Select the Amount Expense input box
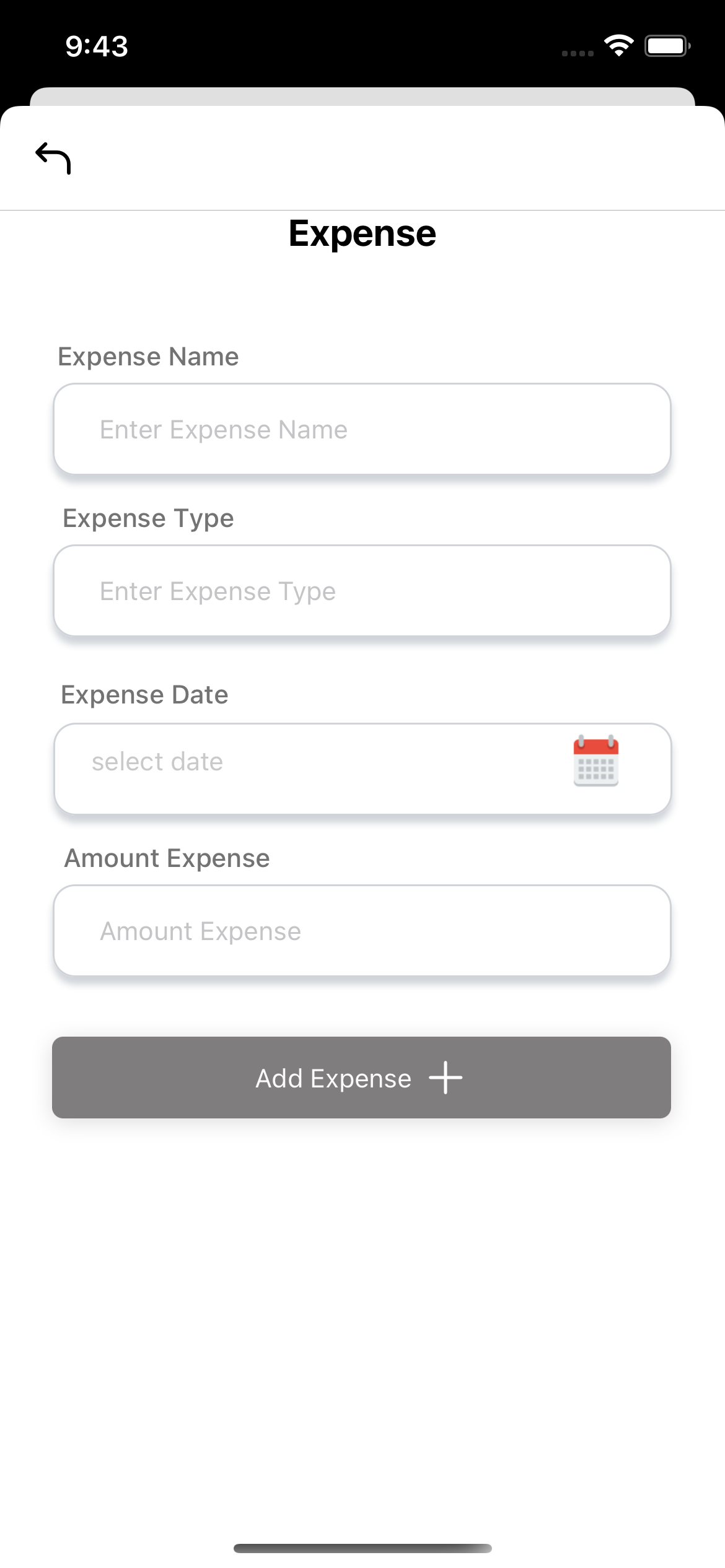Screen dimensions: 725x1568 click(362, 930)
